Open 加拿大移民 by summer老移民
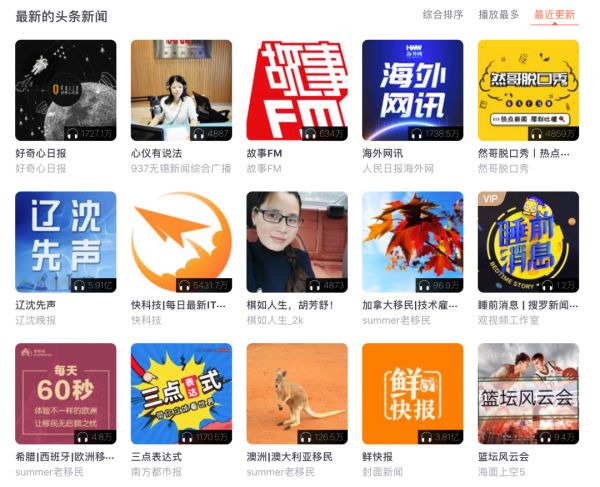600x487 pixels. (x=412, y=242)
